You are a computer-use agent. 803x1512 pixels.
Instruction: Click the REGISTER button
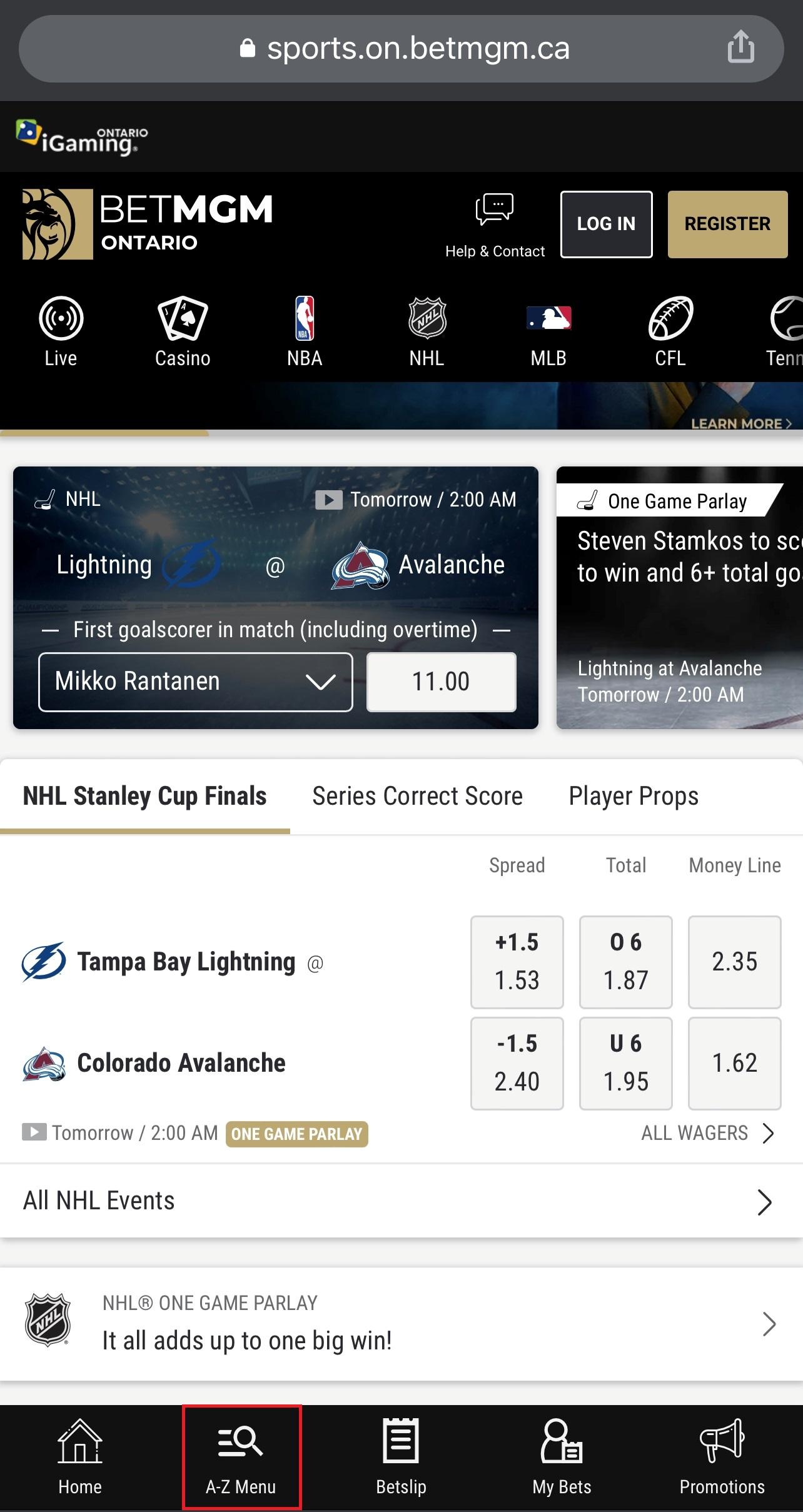point(727,224)
